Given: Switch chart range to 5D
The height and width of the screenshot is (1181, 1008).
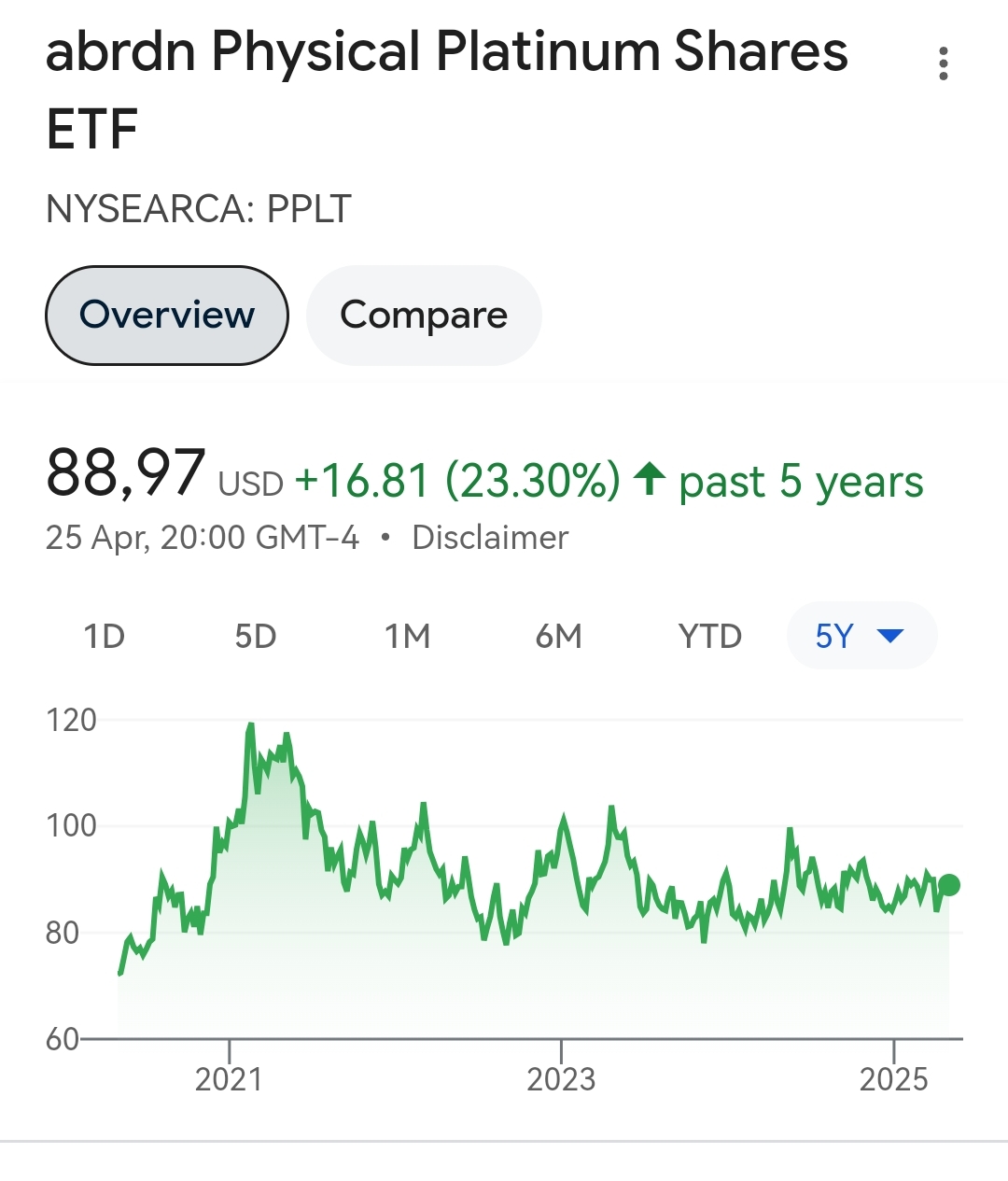Looking at the screenshot, I should pyautogui.click(x=255, y=637).
